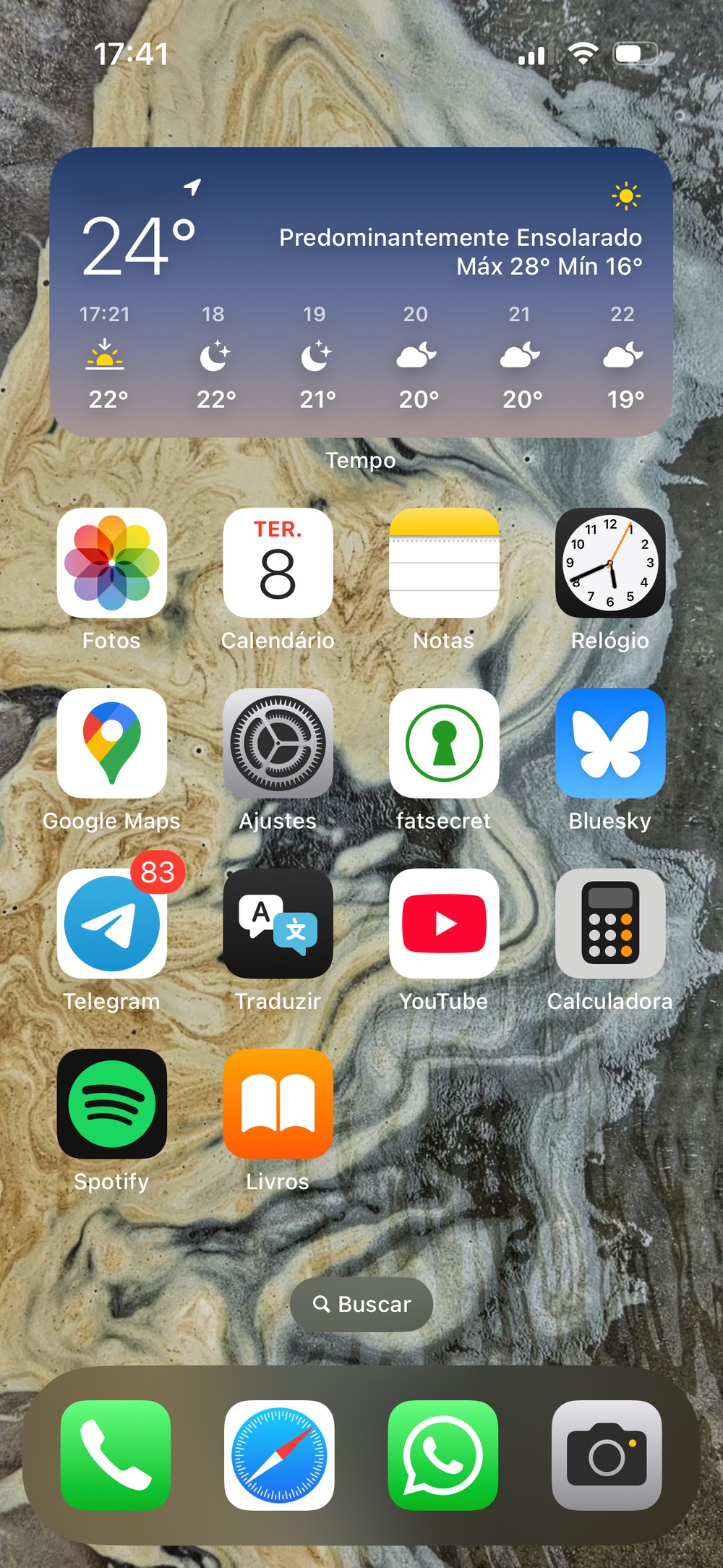
Task: Tap the Buscar search pill
Action: point(361,1304)
